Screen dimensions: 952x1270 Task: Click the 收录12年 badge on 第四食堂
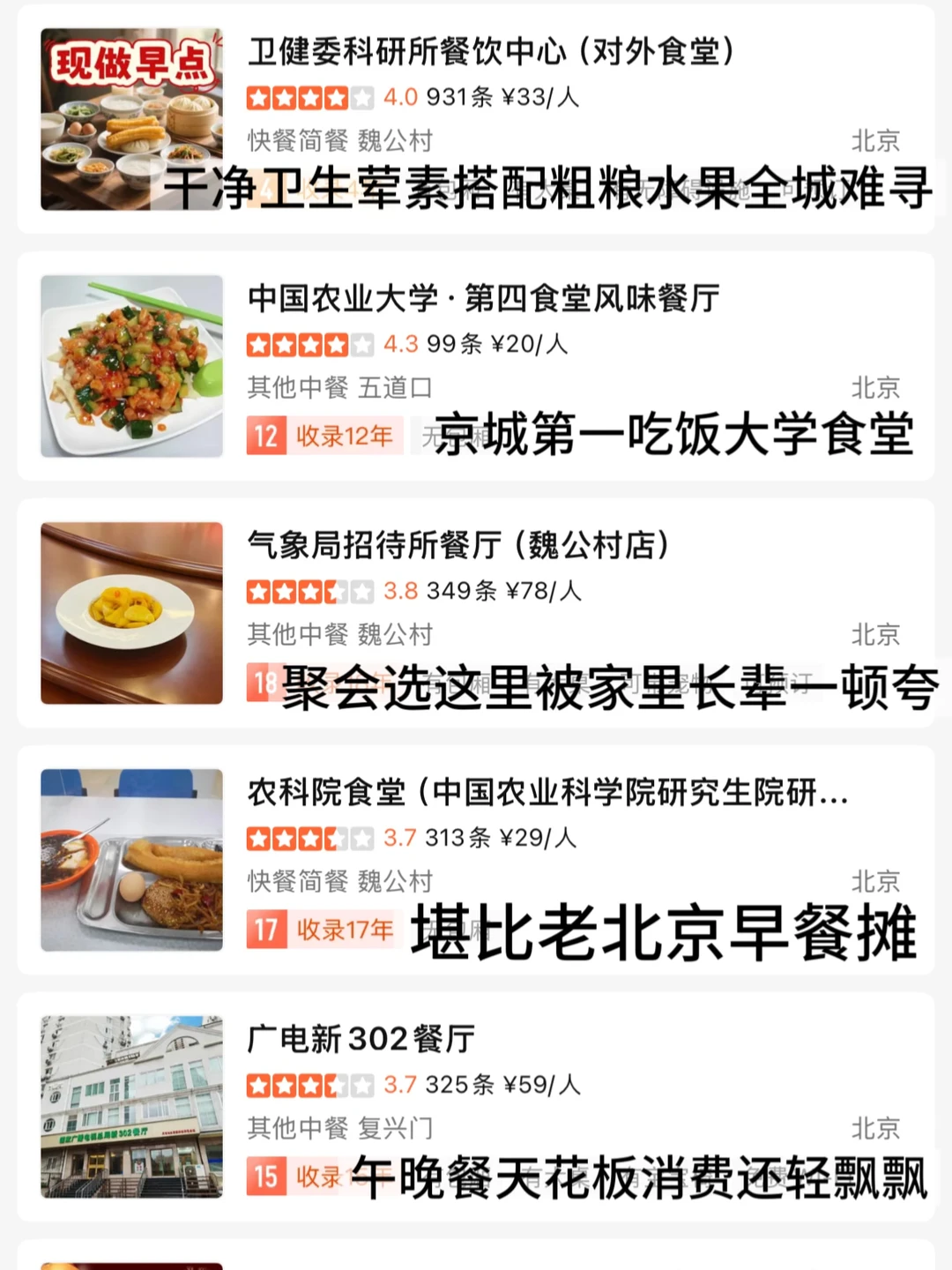point(324,436)
